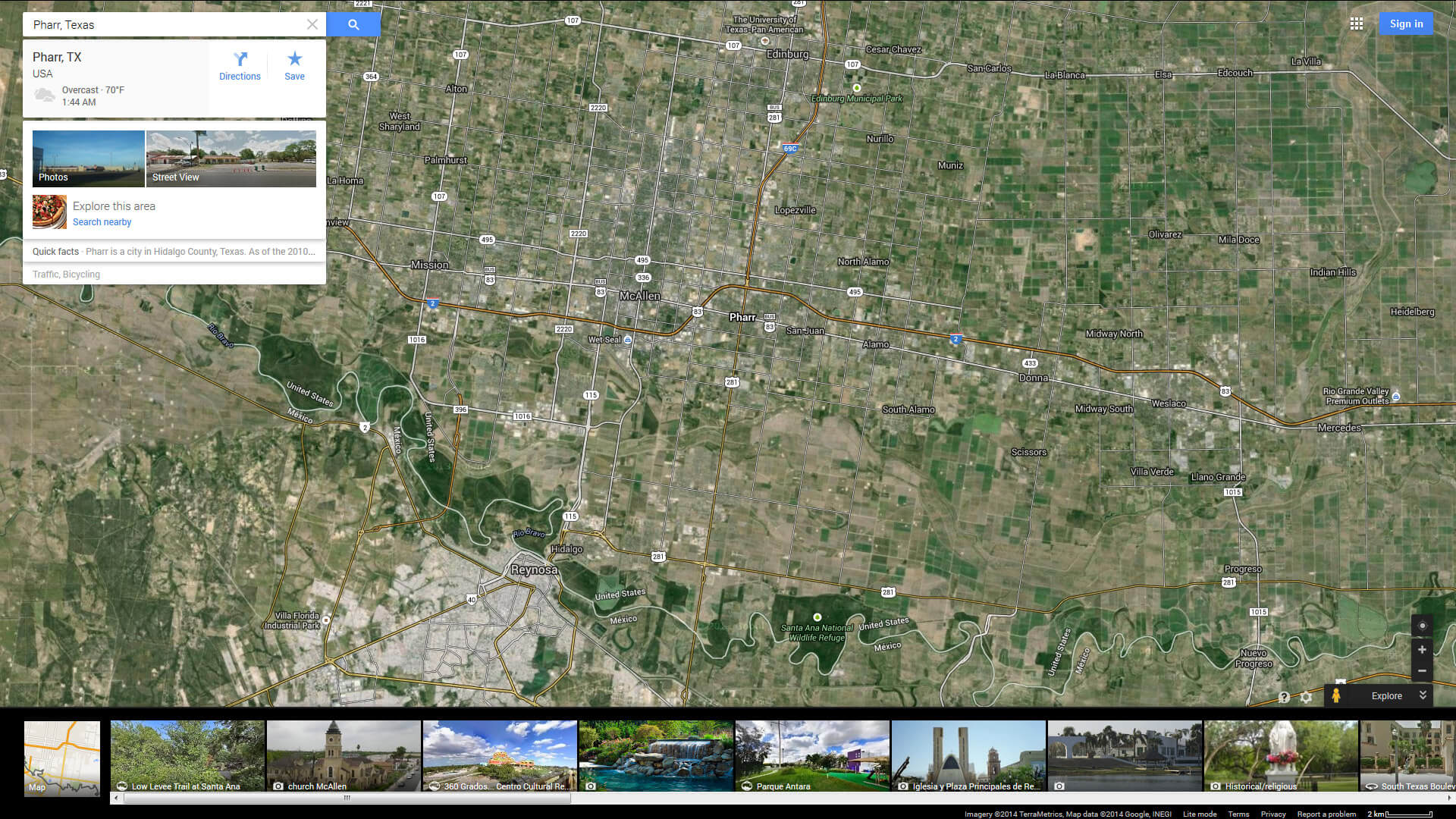Image resolution: width=1456 pixels, height=819 pixels.
Task: Open the help question mark
Action: (x=1283, y=697)
